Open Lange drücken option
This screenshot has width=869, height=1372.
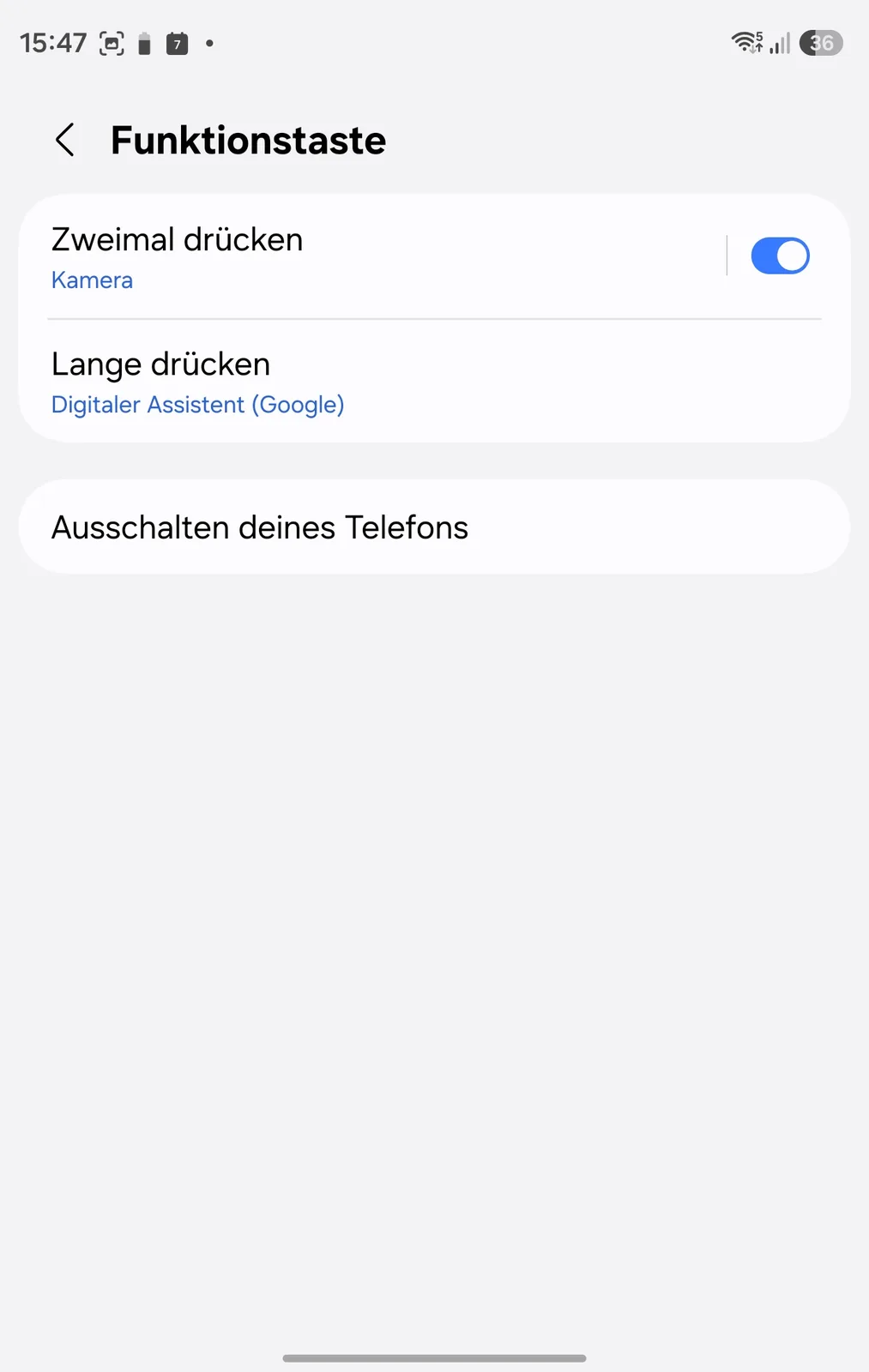[434, 381]
